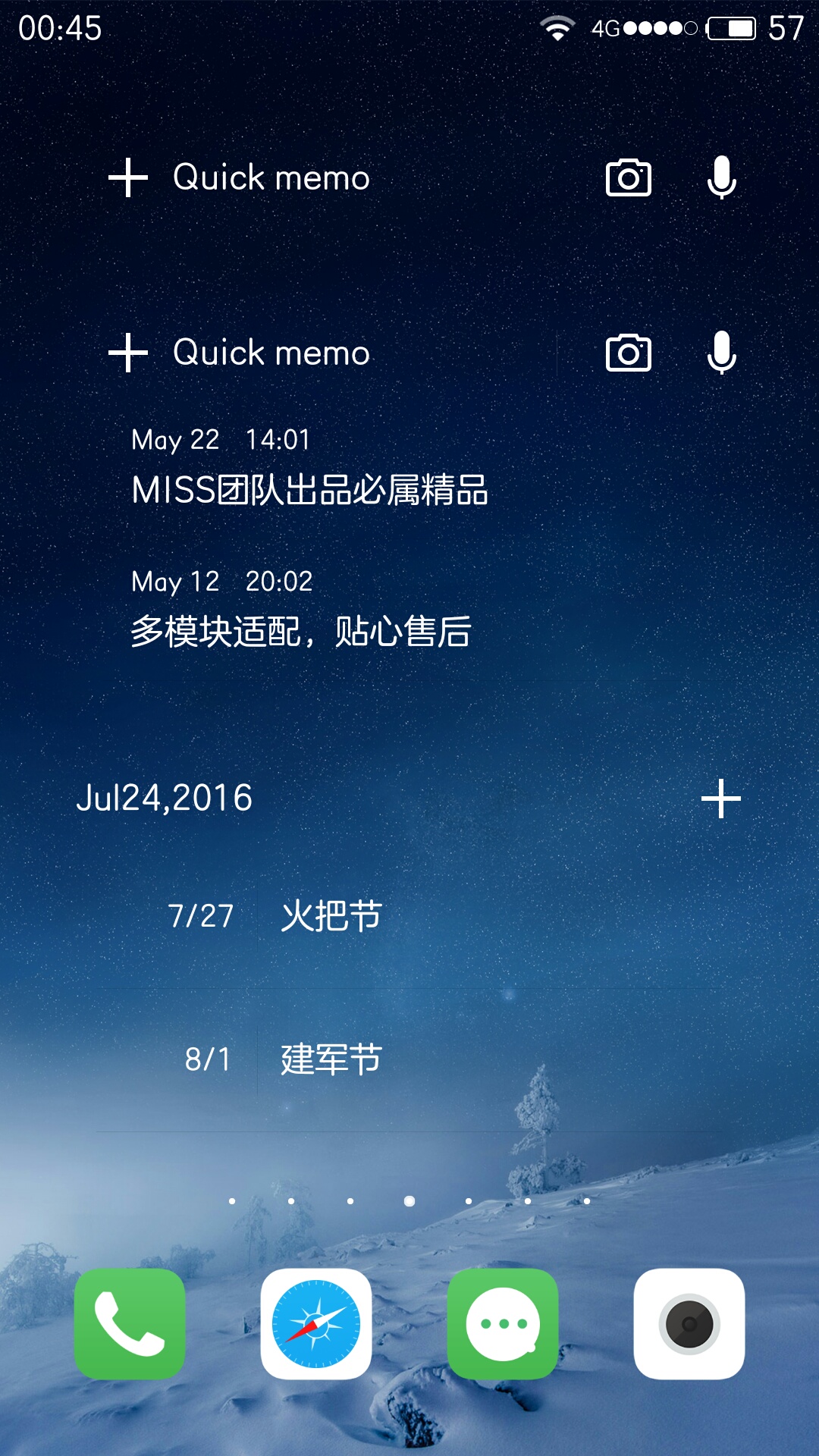The width and height of the screenshot is (819, 1456).
Task: Open the calendar via the Jul24,2016 date
Action: click(165, 799)
